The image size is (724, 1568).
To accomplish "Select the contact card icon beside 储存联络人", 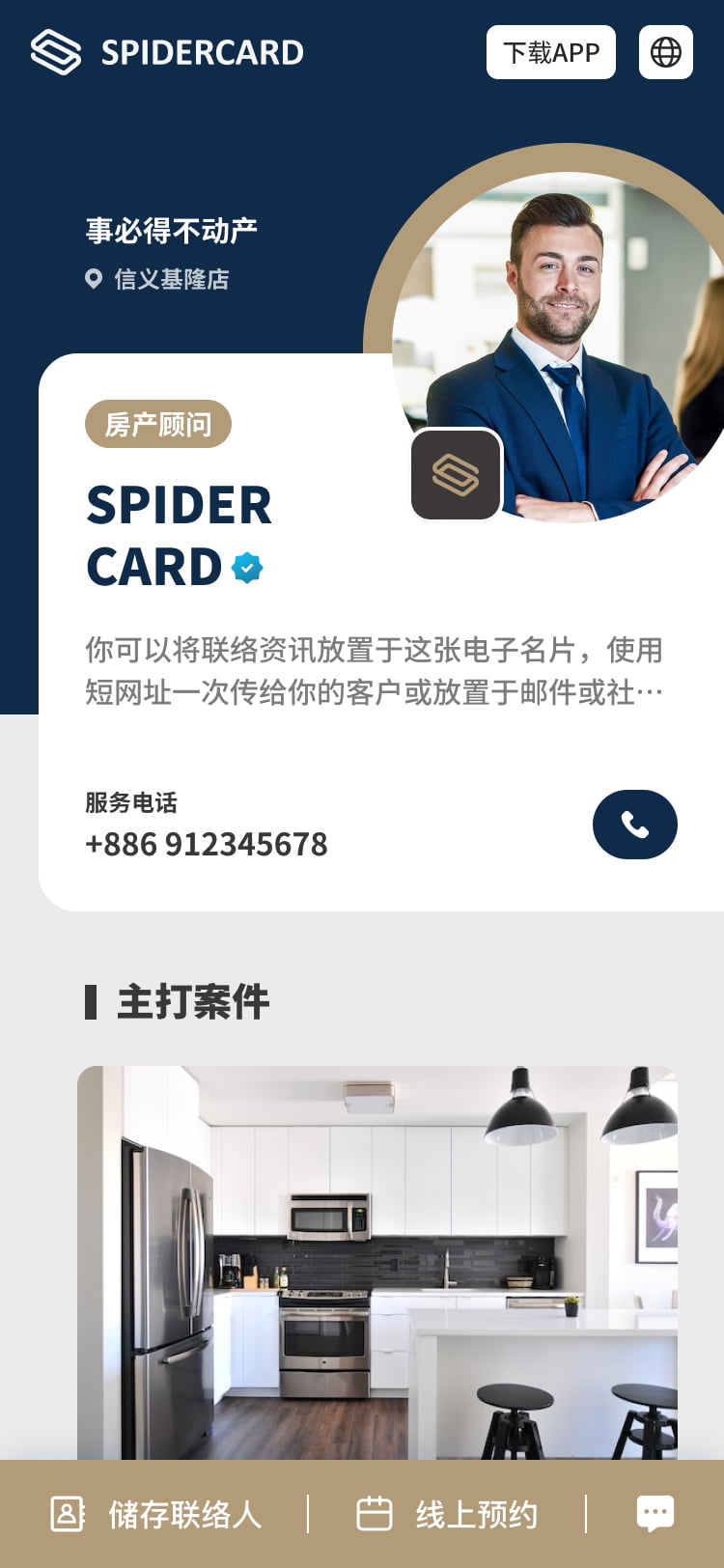I will [x=67, y=1514].
